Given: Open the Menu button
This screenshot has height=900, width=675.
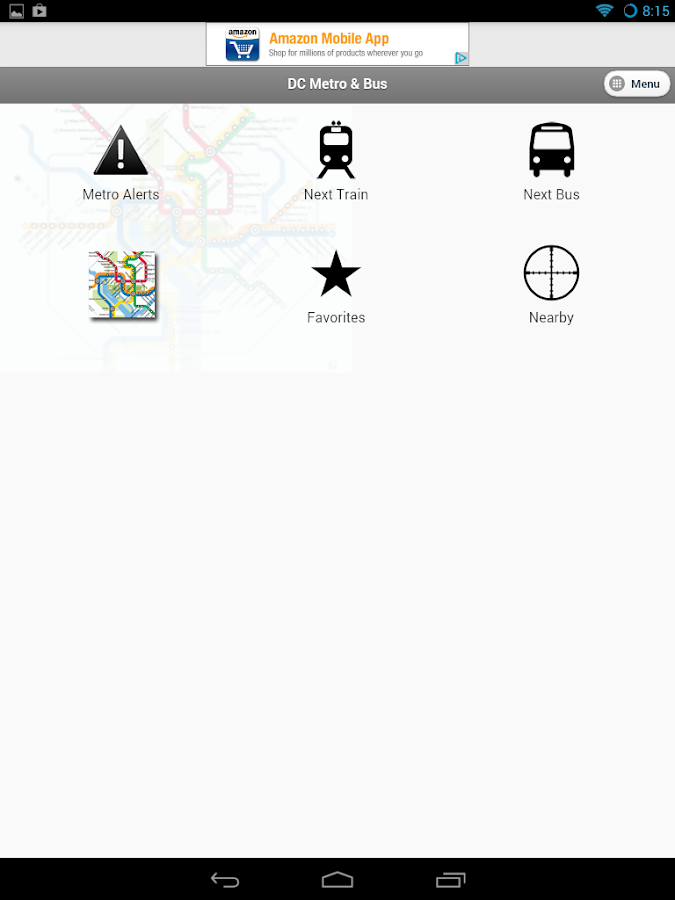Looking at the screenshot, I should coord(636,84).
